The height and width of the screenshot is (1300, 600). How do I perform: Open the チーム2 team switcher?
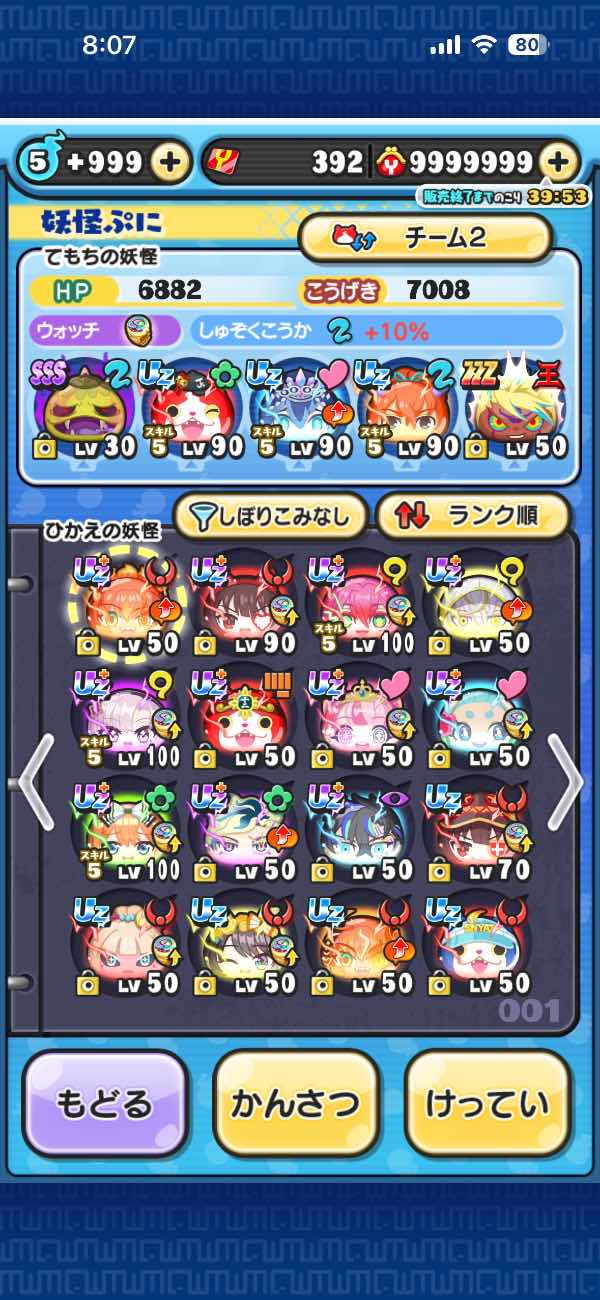point(425,238)
